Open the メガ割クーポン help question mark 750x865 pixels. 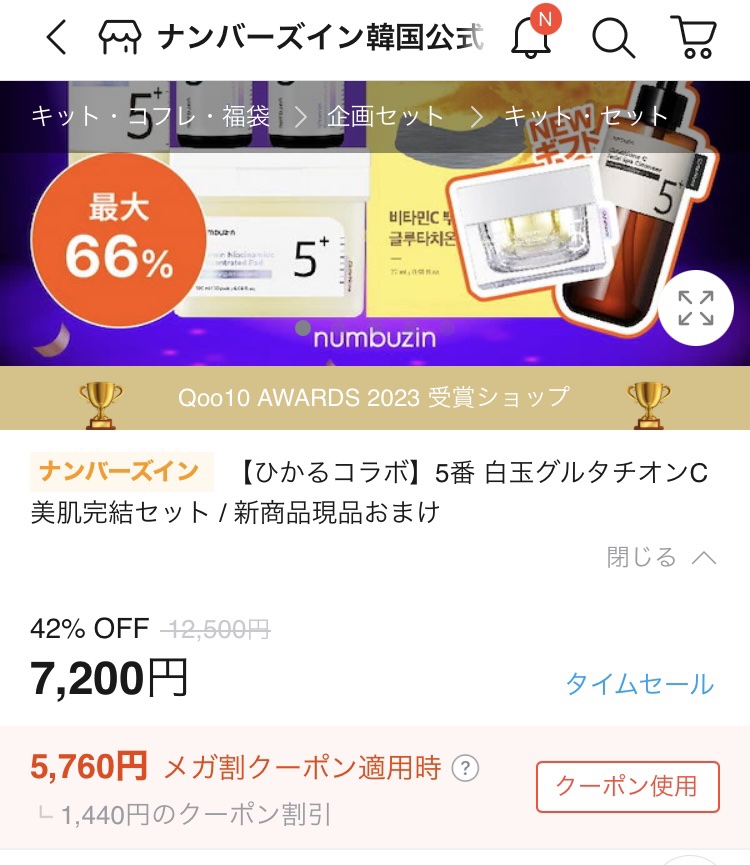tap(465, 768)
